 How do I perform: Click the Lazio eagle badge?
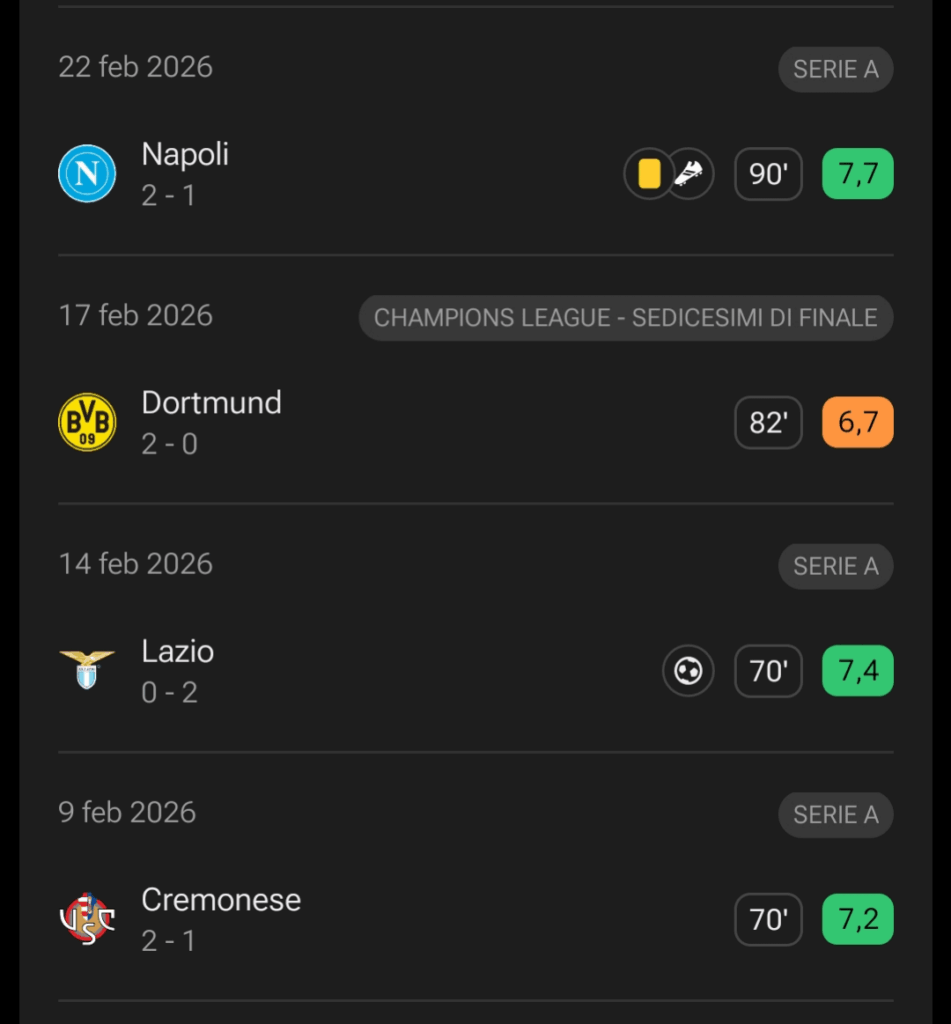click(87, 670)
